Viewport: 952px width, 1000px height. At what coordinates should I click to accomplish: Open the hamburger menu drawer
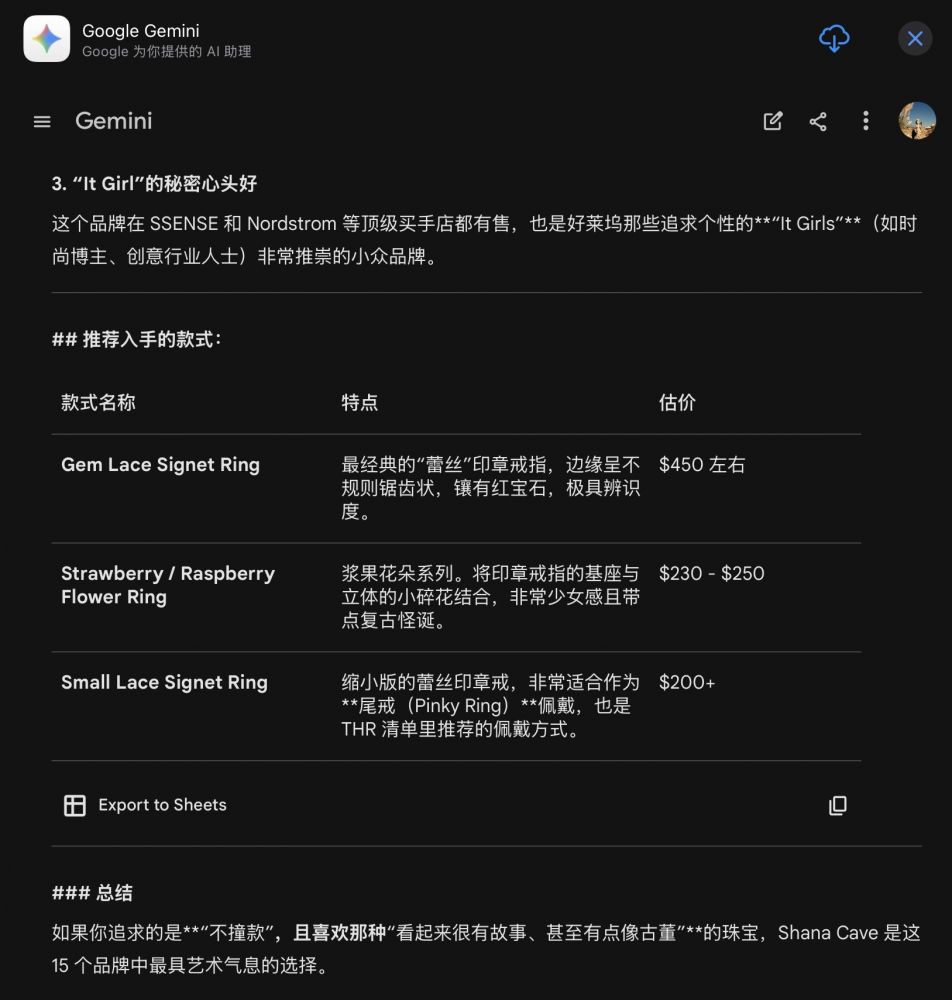pos(42,121)
